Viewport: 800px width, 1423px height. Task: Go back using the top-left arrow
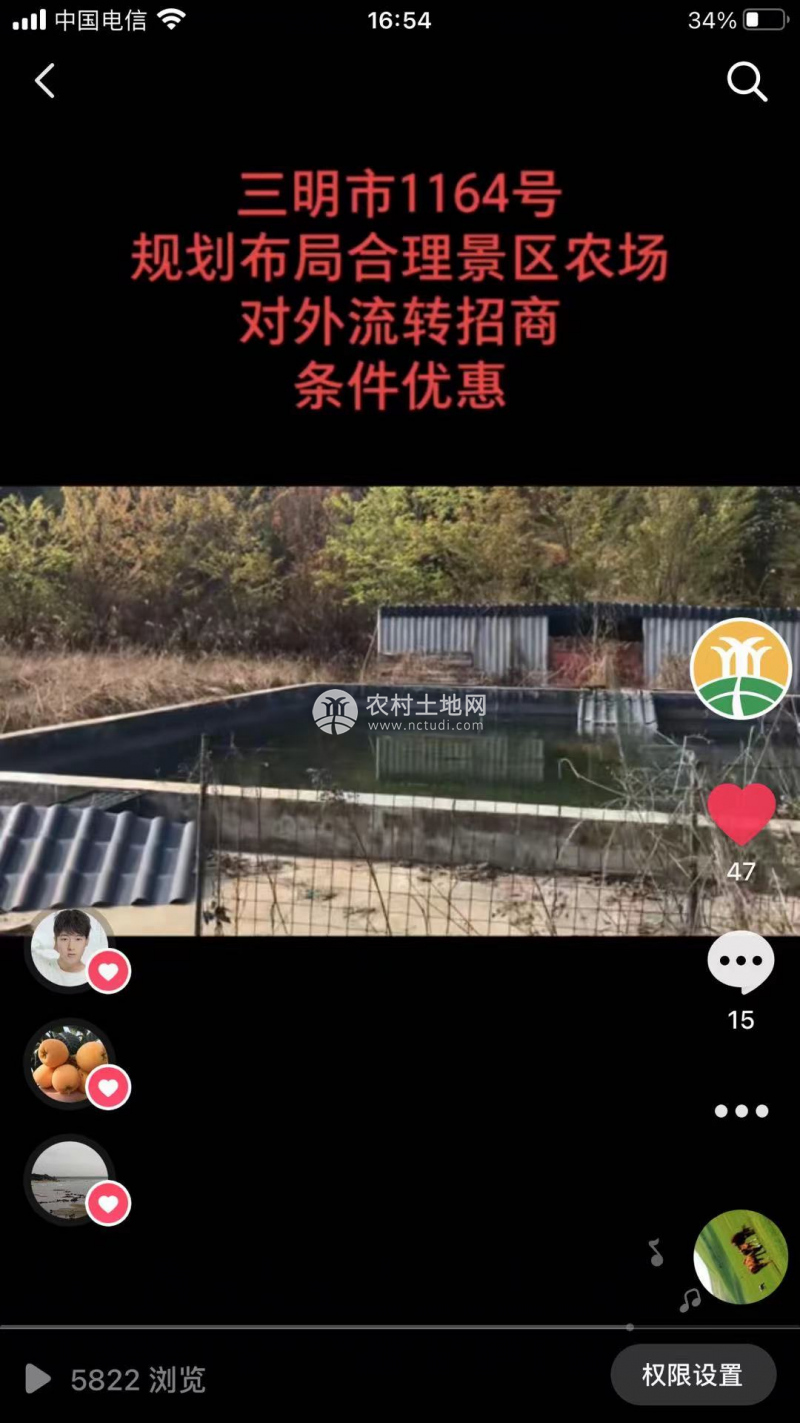45,81
